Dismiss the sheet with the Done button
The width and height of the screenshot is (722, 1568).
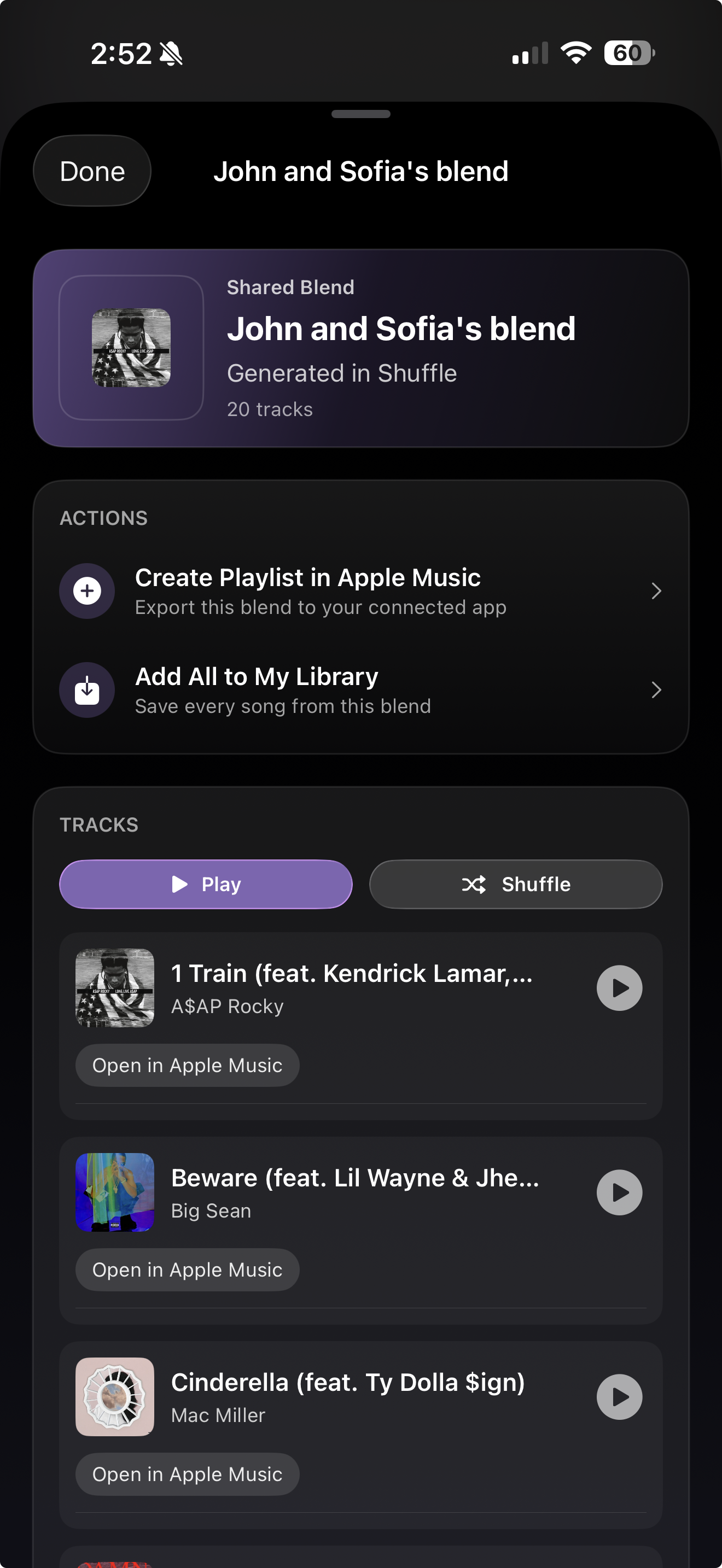coord(92,171)
